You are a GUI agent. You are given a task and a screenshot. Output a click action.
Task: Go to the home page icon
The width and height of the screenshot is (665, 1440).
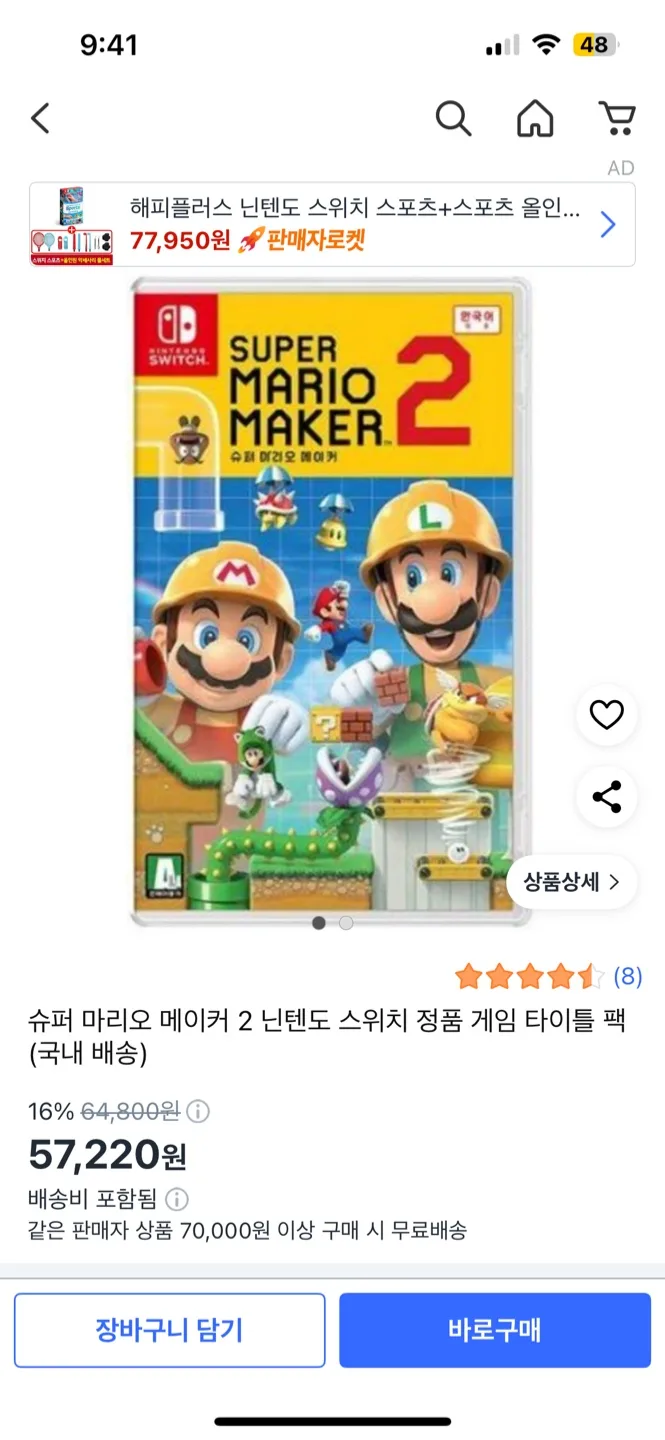(x=535, y=119)
